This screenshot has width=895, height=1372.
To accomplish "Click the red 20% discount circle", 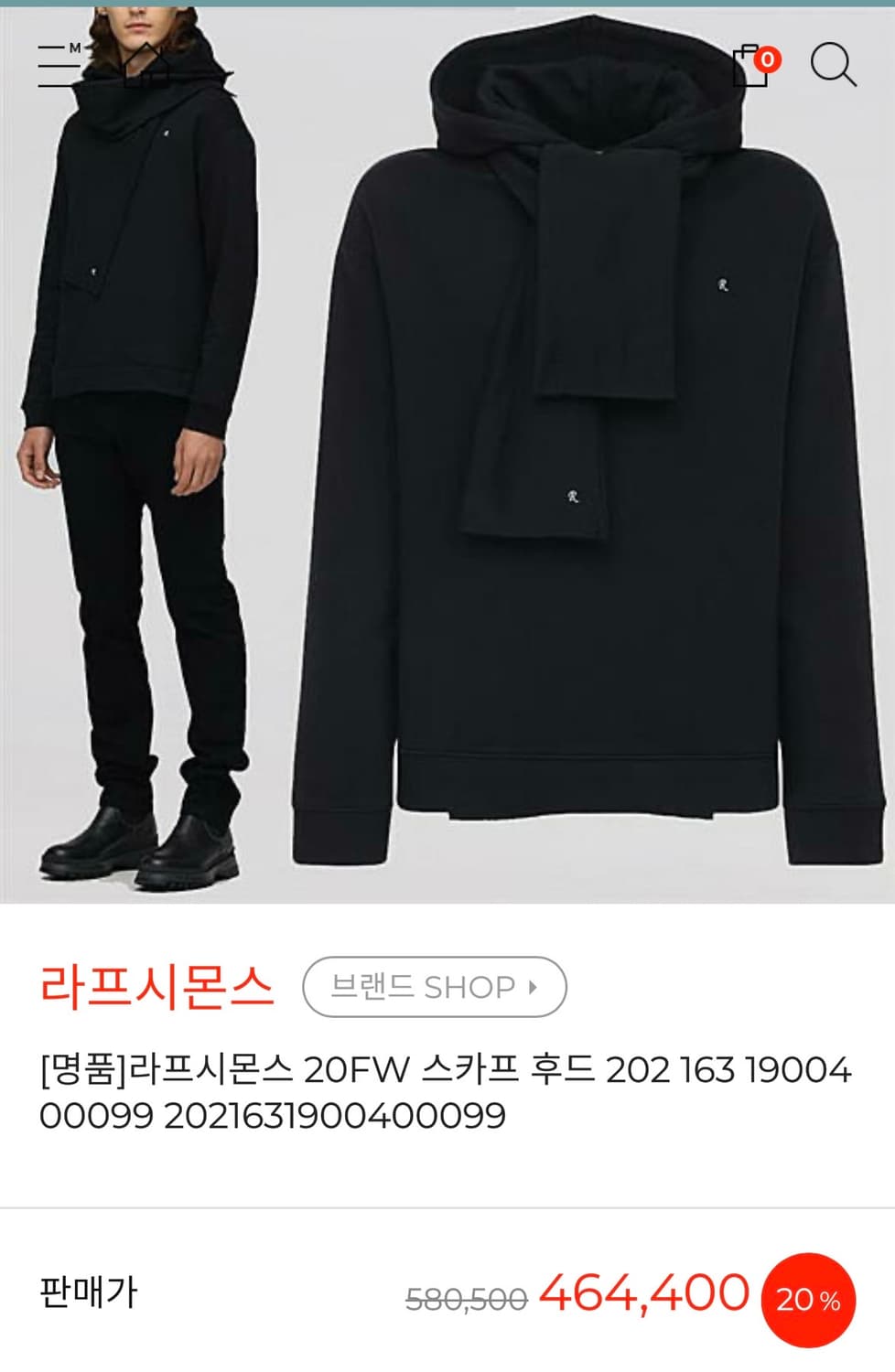I will (809, 1298).
